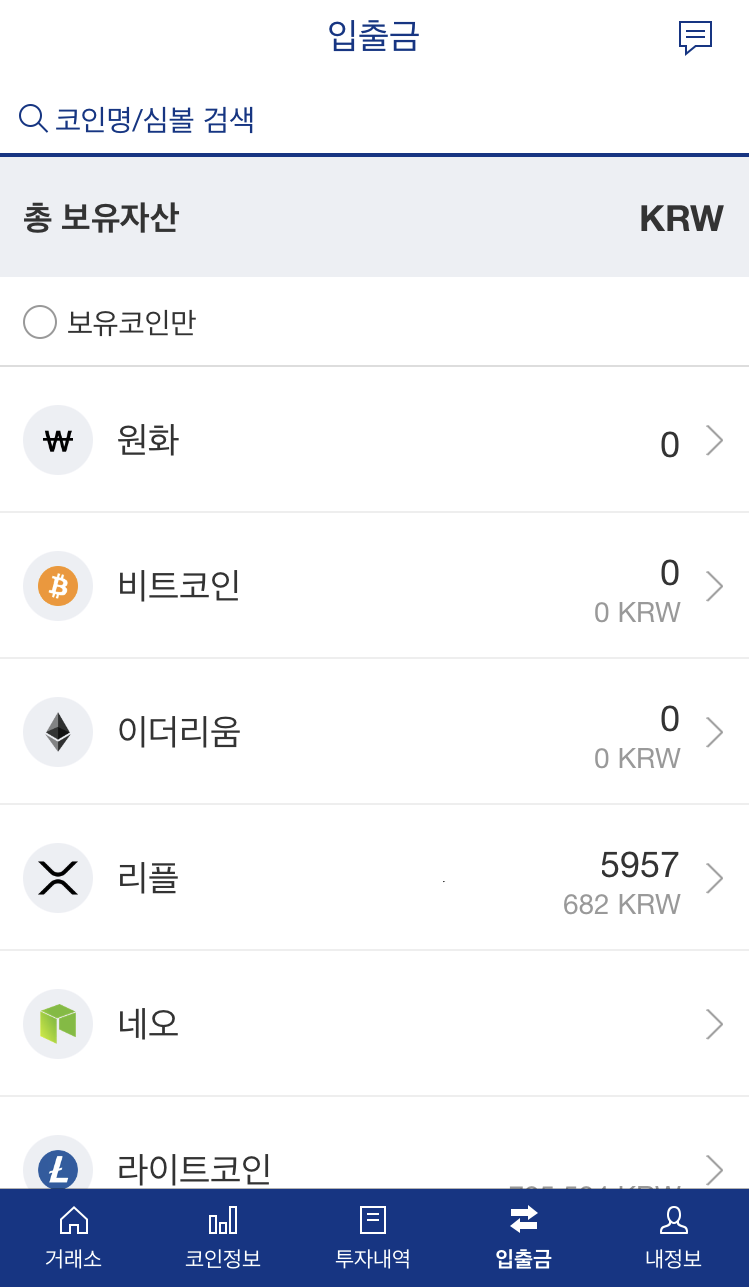Expand the 비트코인 row chevron
The image size is (749, 1287).
[715, 586]
